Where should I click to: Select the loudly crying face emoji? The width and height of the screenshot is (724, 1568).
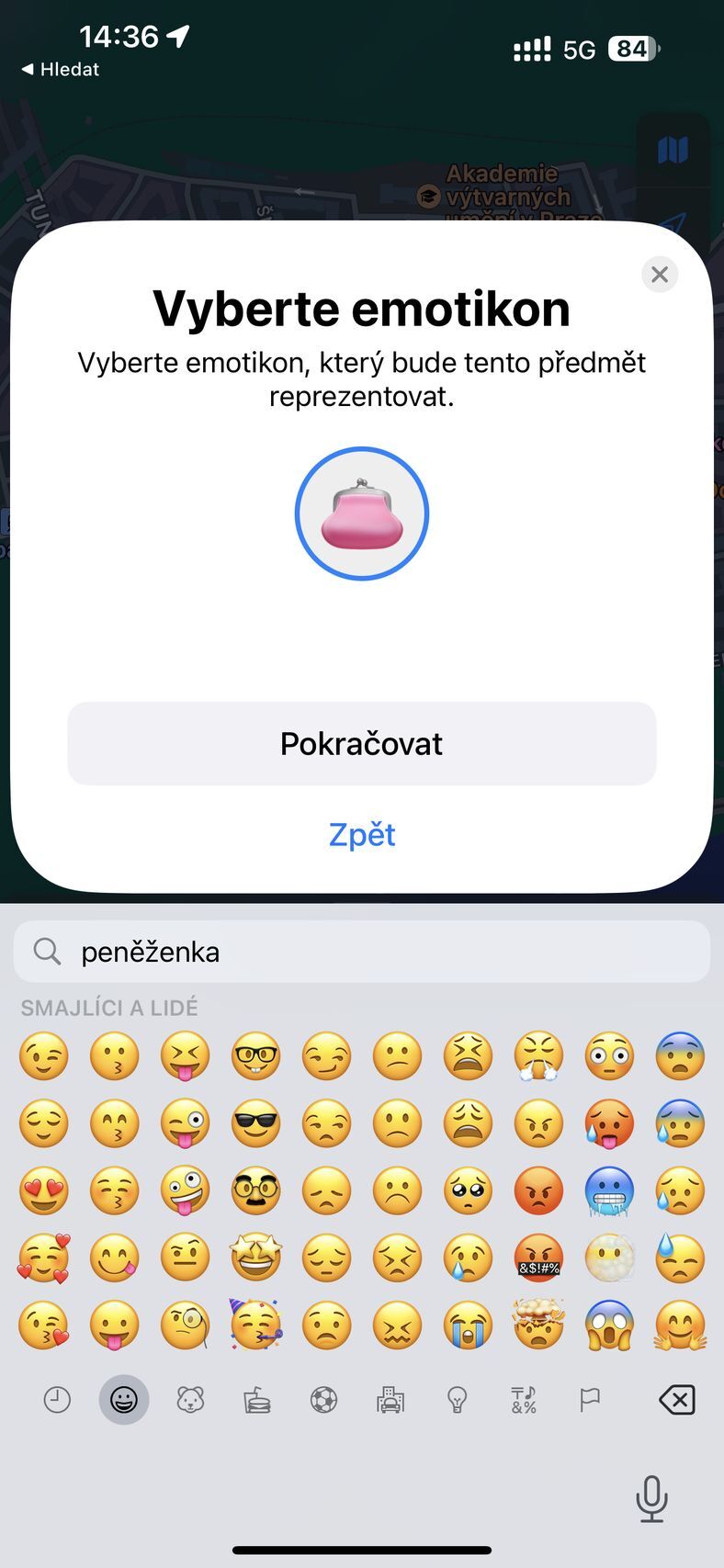coord(468,1326)
